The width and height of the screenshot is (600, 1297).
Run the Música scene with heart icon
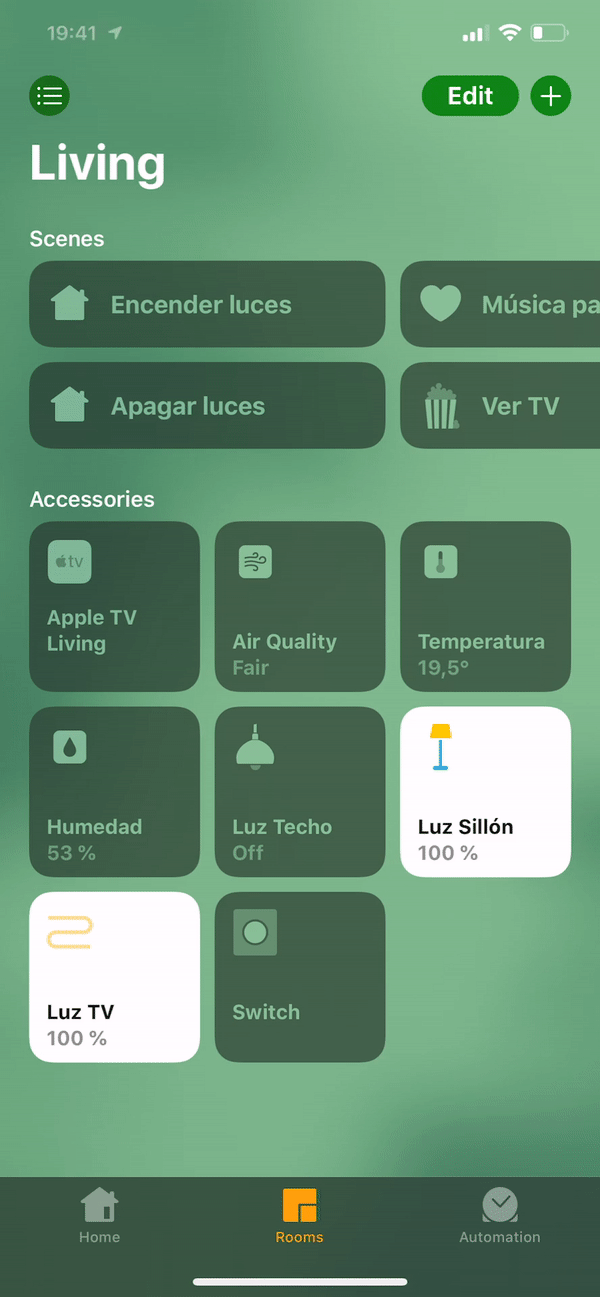(500, 304)
